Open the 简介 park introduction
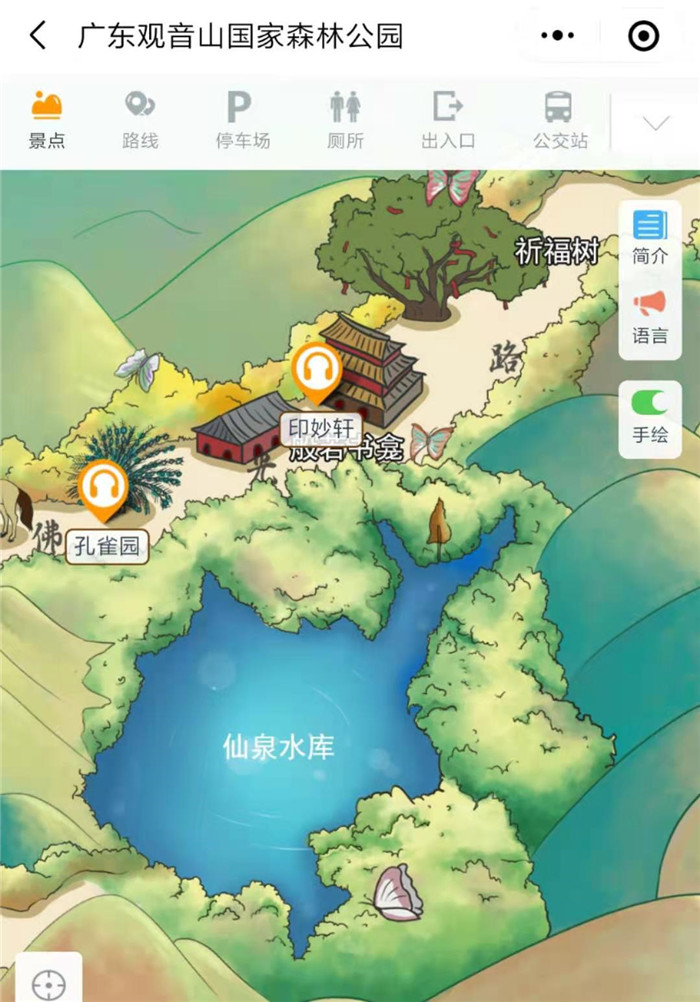This screenshot has height=1002, width=700. click(650, 237)
